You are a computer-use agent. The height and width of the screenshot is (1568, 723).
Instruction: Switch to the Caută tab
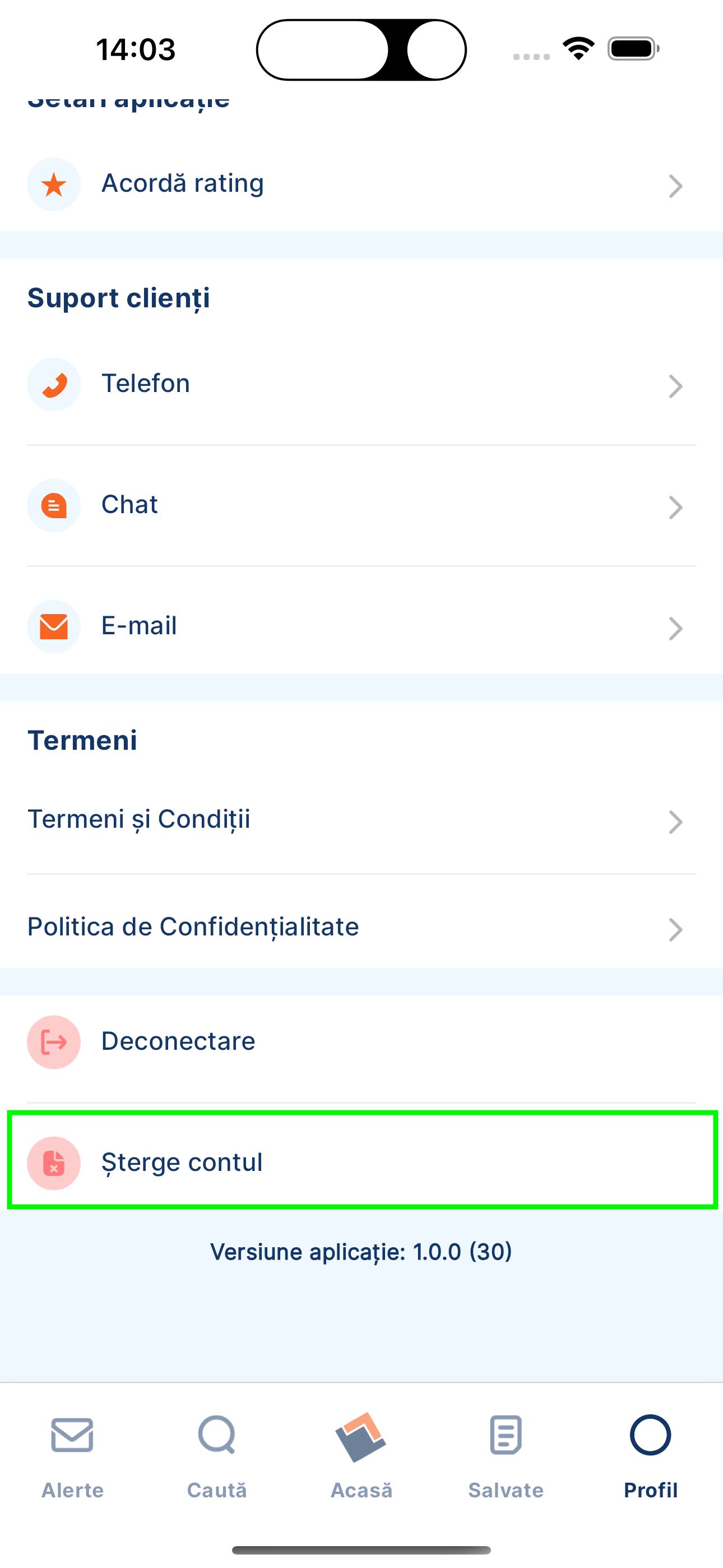coord(217,1456)
